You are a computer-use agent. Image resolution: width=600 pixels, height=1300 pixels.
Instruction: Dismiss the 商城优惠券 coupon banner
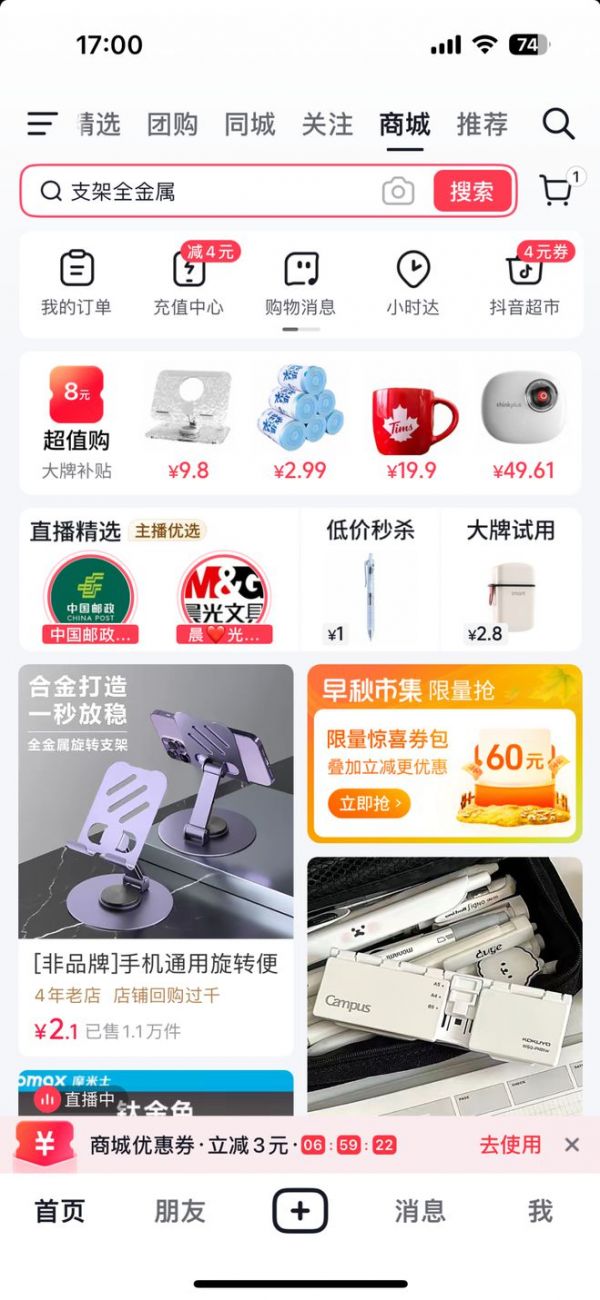572,1145
